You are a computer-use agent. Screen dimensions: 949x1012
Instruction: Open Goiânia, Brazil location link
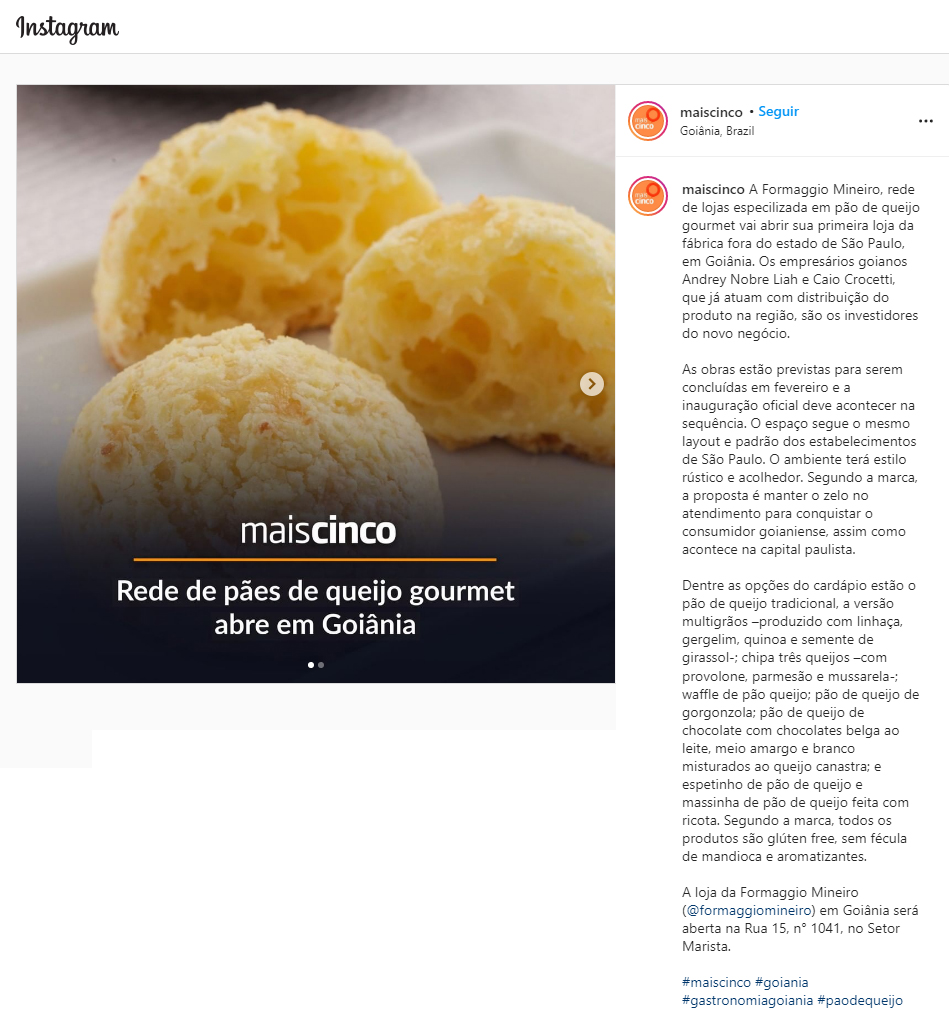[716, 131]
